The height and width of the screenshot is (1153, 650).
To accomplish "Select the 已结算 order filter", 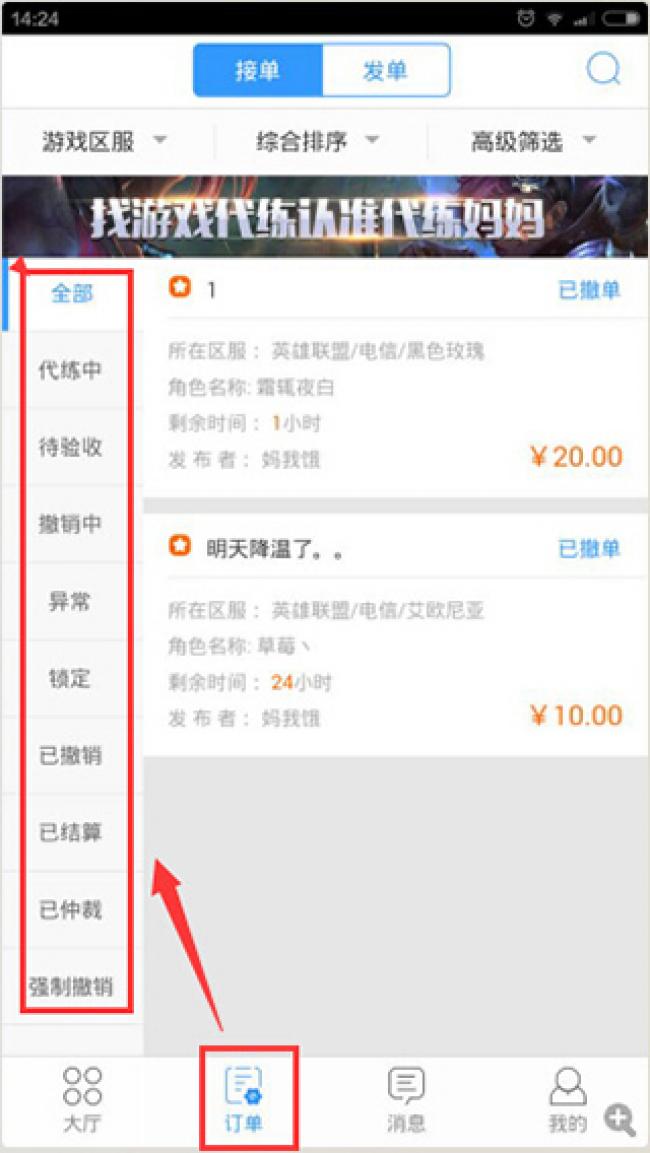I will click(x=72, y=832).
